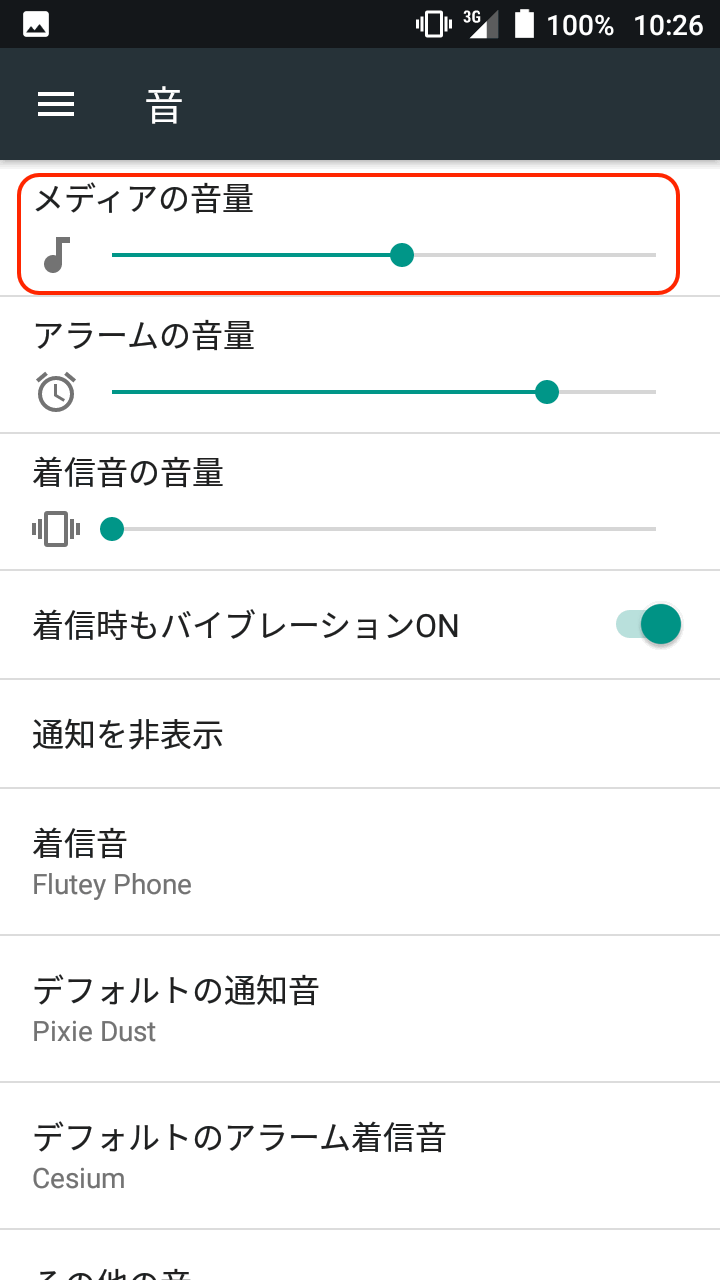
Task: Tap the 着信音の音量 volume slider
Action: (x=384, y=528)
